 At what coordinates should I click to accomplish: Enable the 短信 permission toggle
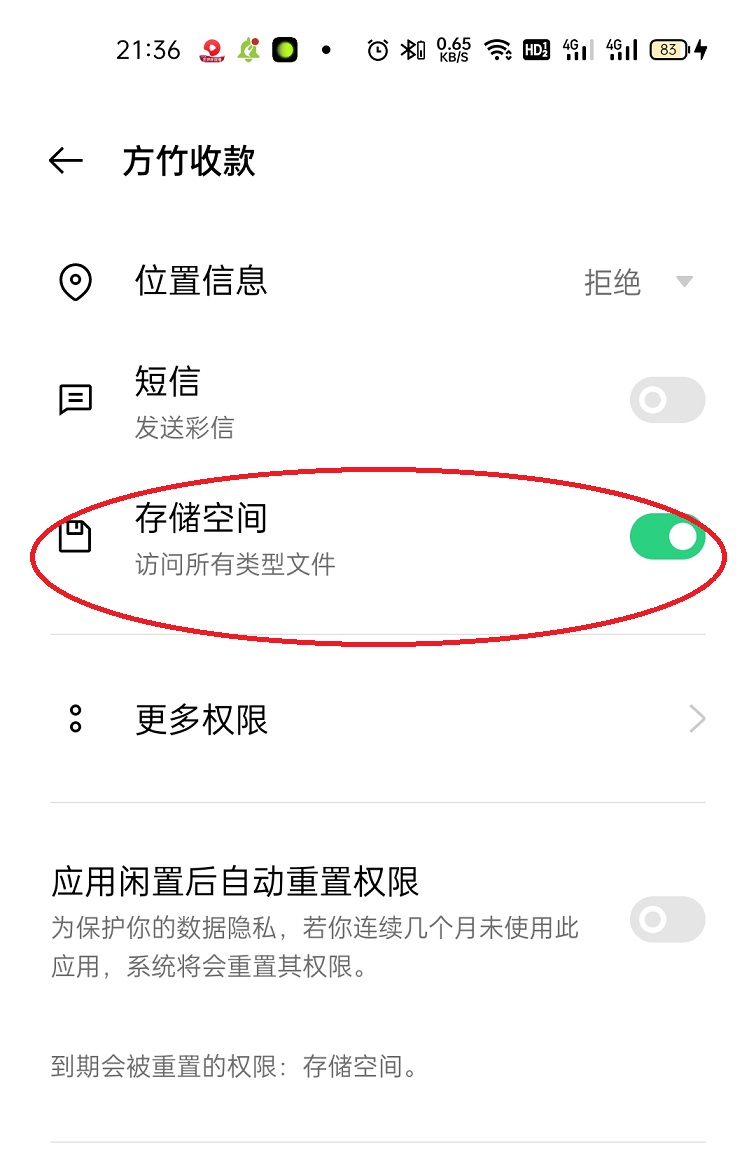coord(667,399)
